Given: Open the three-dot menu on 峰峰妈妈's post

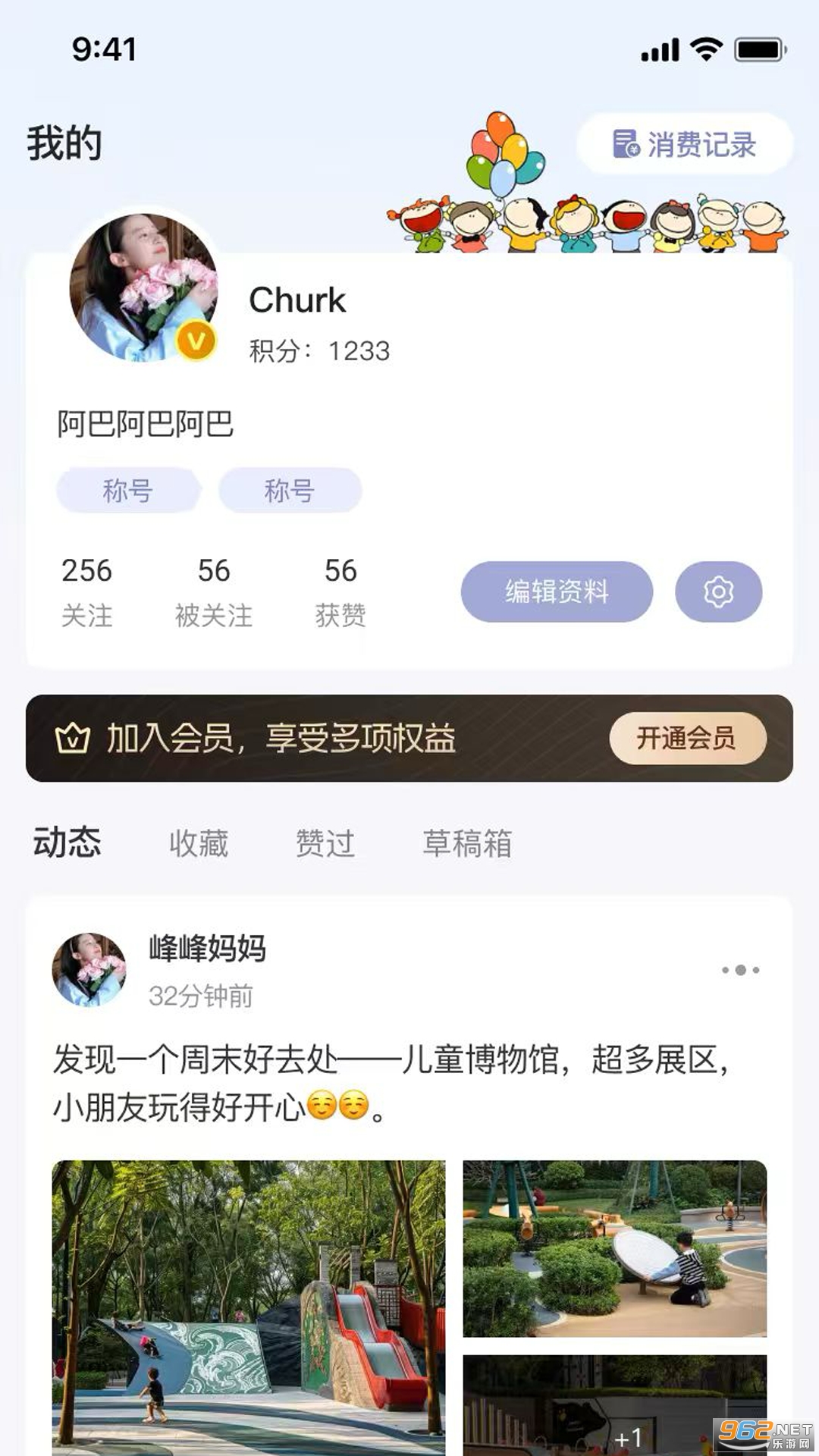Looking at the screenshot, I should click(x=740, y=970).
